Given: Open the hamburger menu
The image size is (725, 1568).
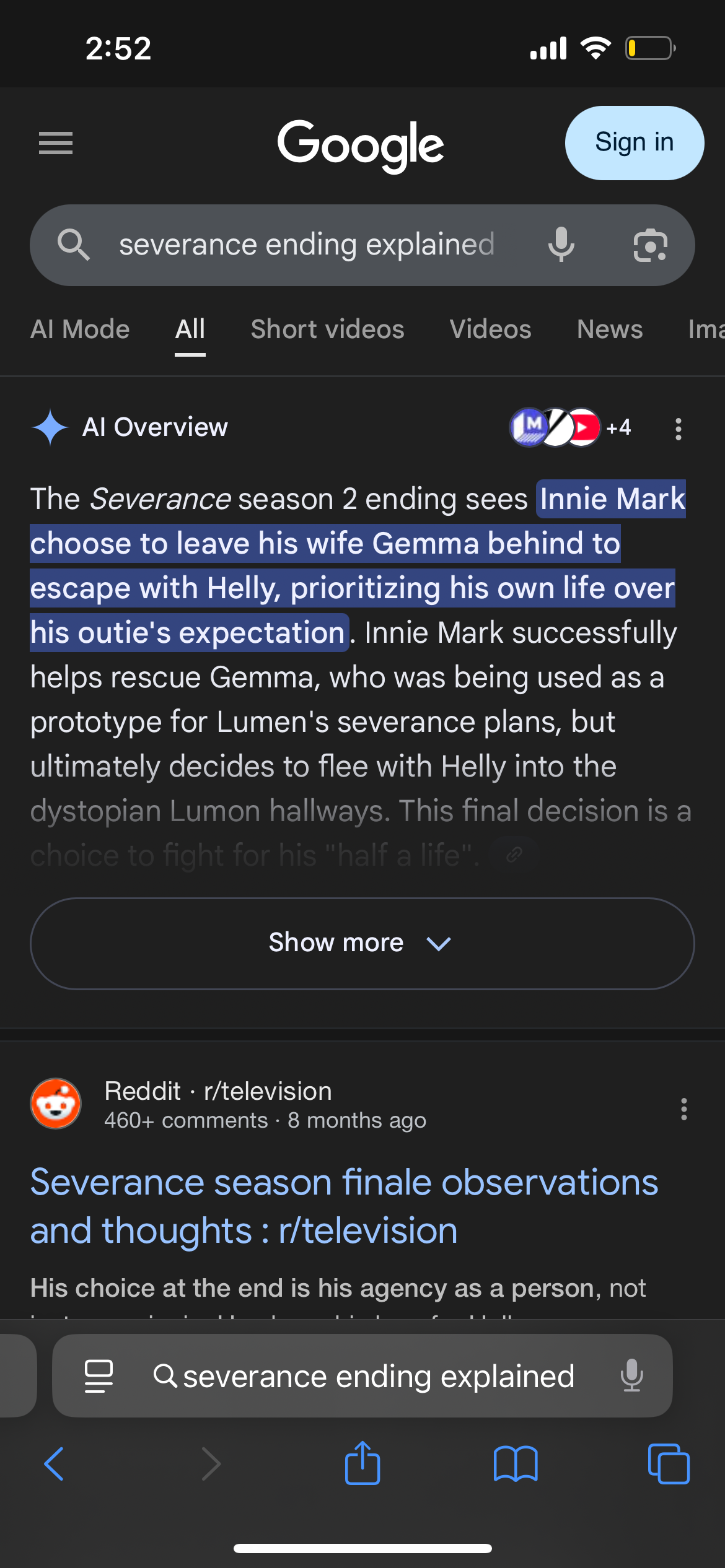Looking at the screenshot, I should tap(56, 143).
